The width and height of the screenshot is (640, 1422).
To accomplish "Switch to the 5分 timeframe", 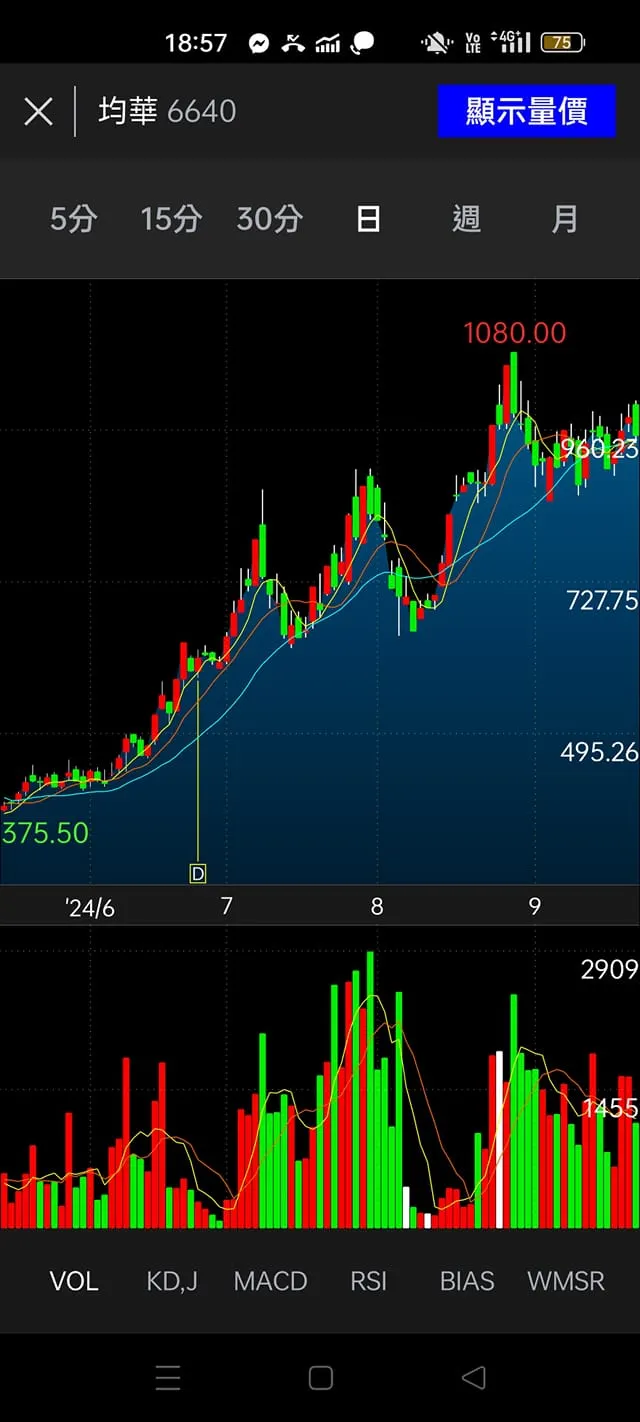I will coord(73,219).
